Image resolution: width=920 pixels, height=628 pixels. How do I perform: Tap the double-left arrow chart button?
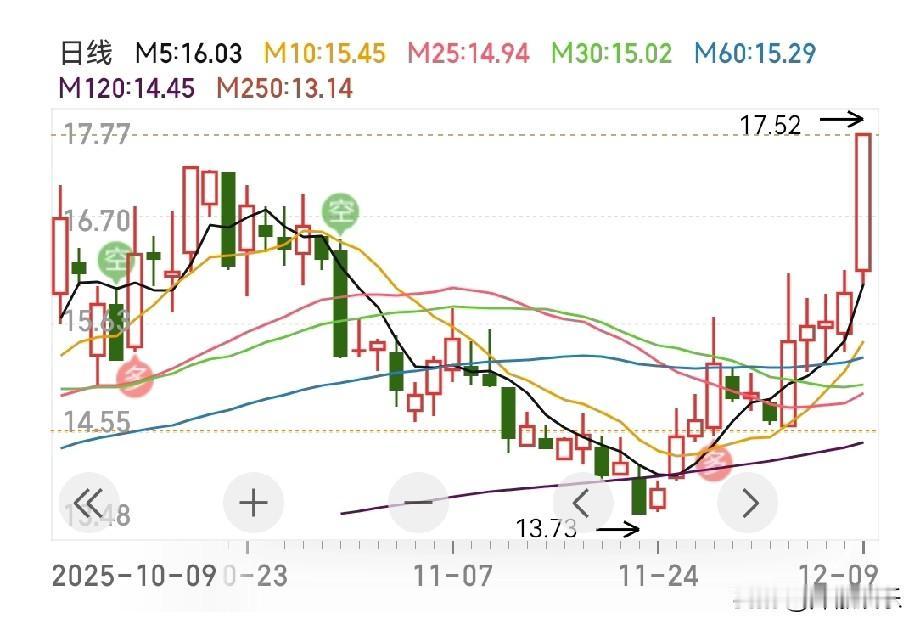(x=89, y=501)
